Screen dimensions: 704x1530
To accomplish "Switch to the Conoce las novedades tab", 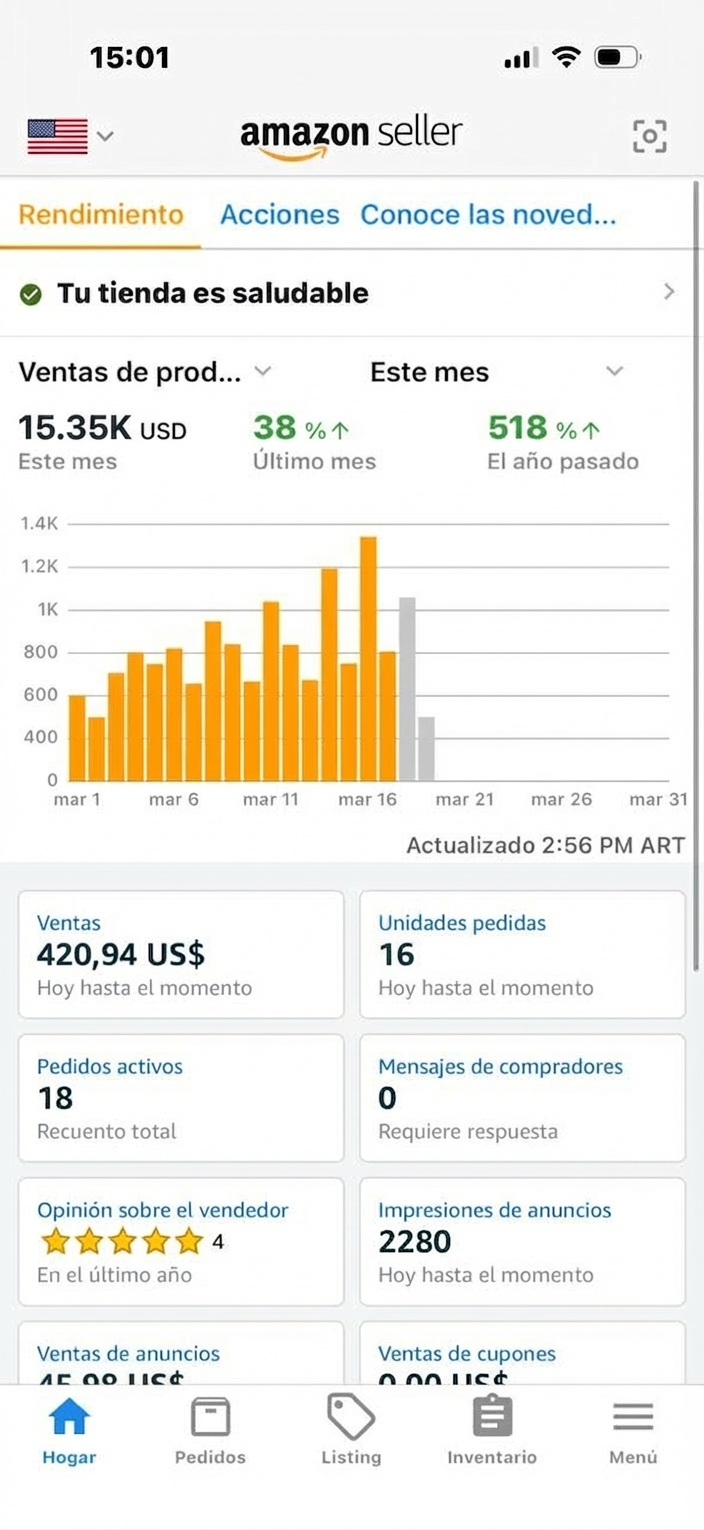I will (487, 215).
